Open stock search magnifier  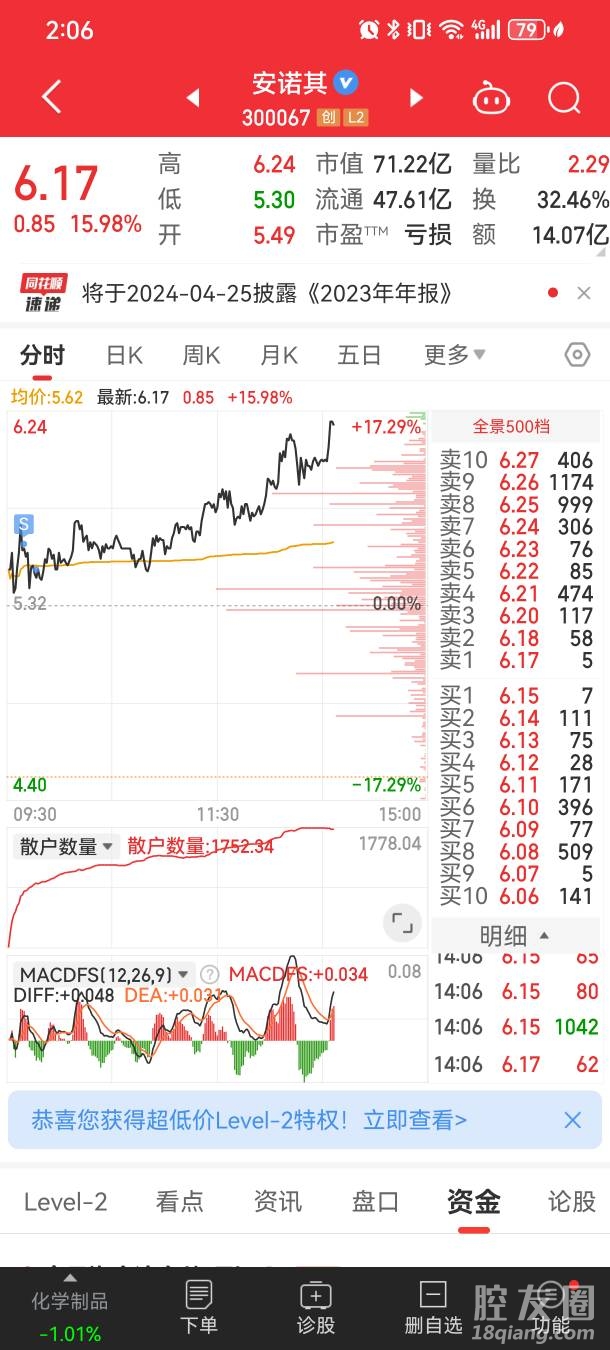tap(564, 98)
